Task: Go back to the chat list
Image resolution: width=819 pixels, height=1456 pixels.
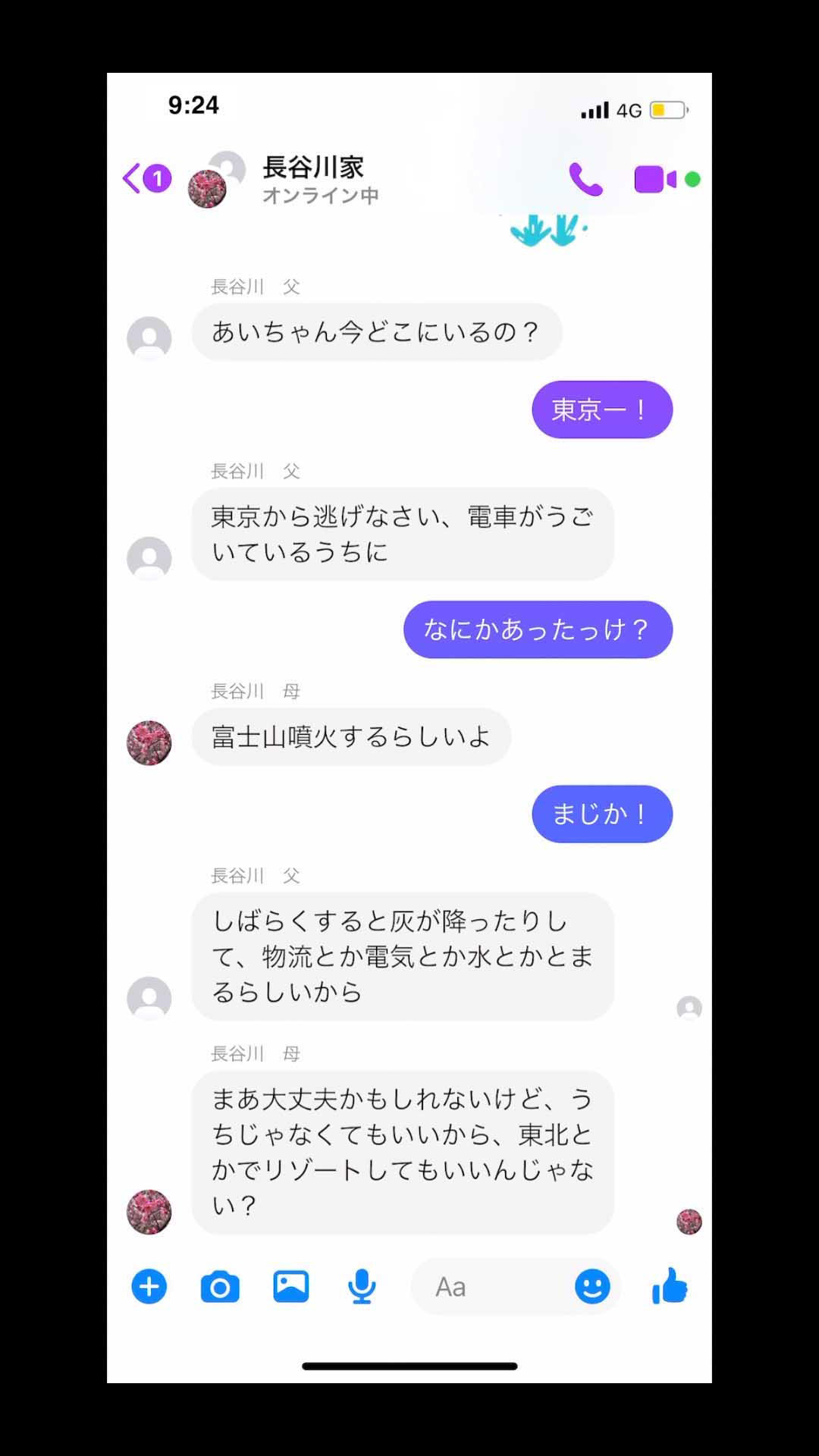Action: coord(146,179)
